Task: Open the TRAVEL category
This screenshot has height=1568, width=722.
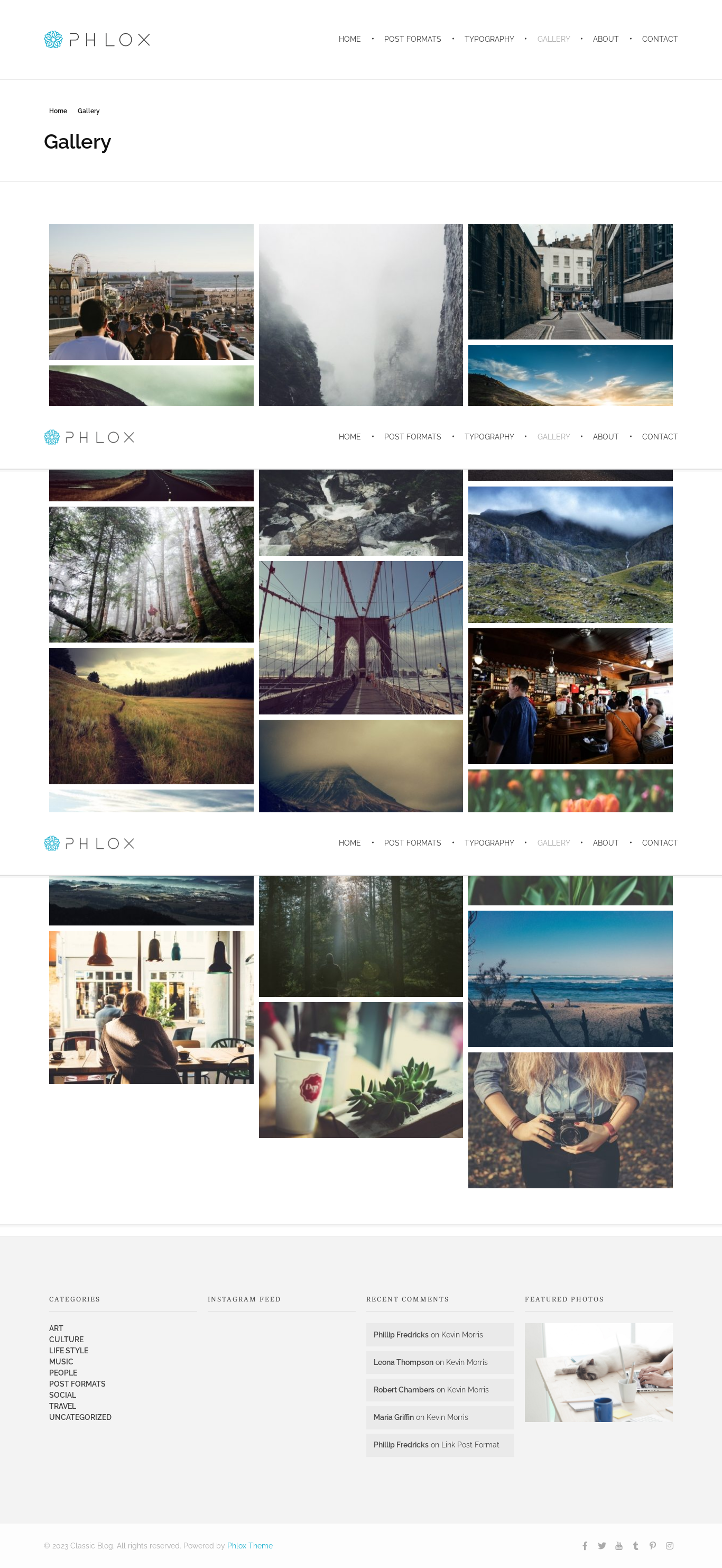Action: point(62,1406)
